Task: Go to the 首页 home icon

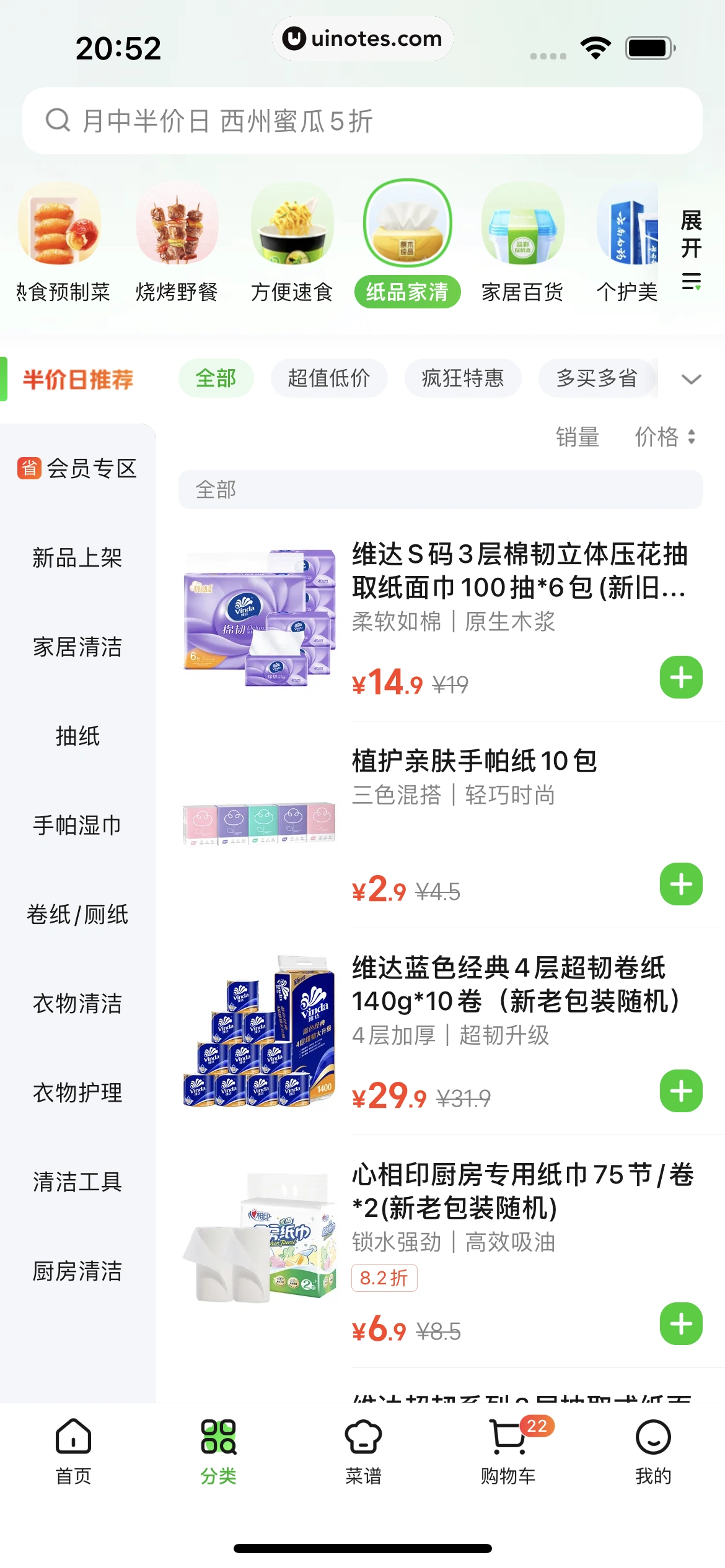Action: pos(72,1457)
